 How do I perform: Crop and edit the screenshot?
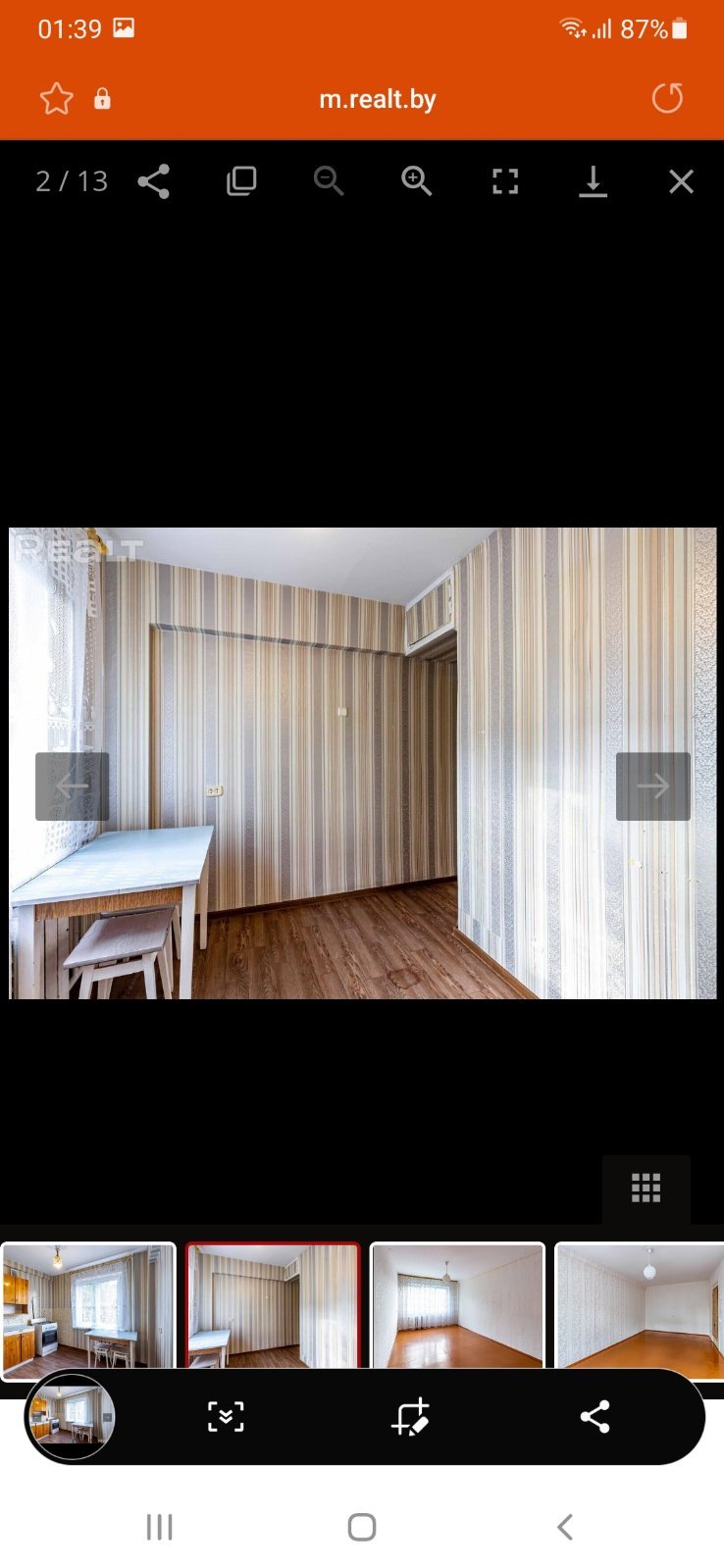coord(411,1417)
